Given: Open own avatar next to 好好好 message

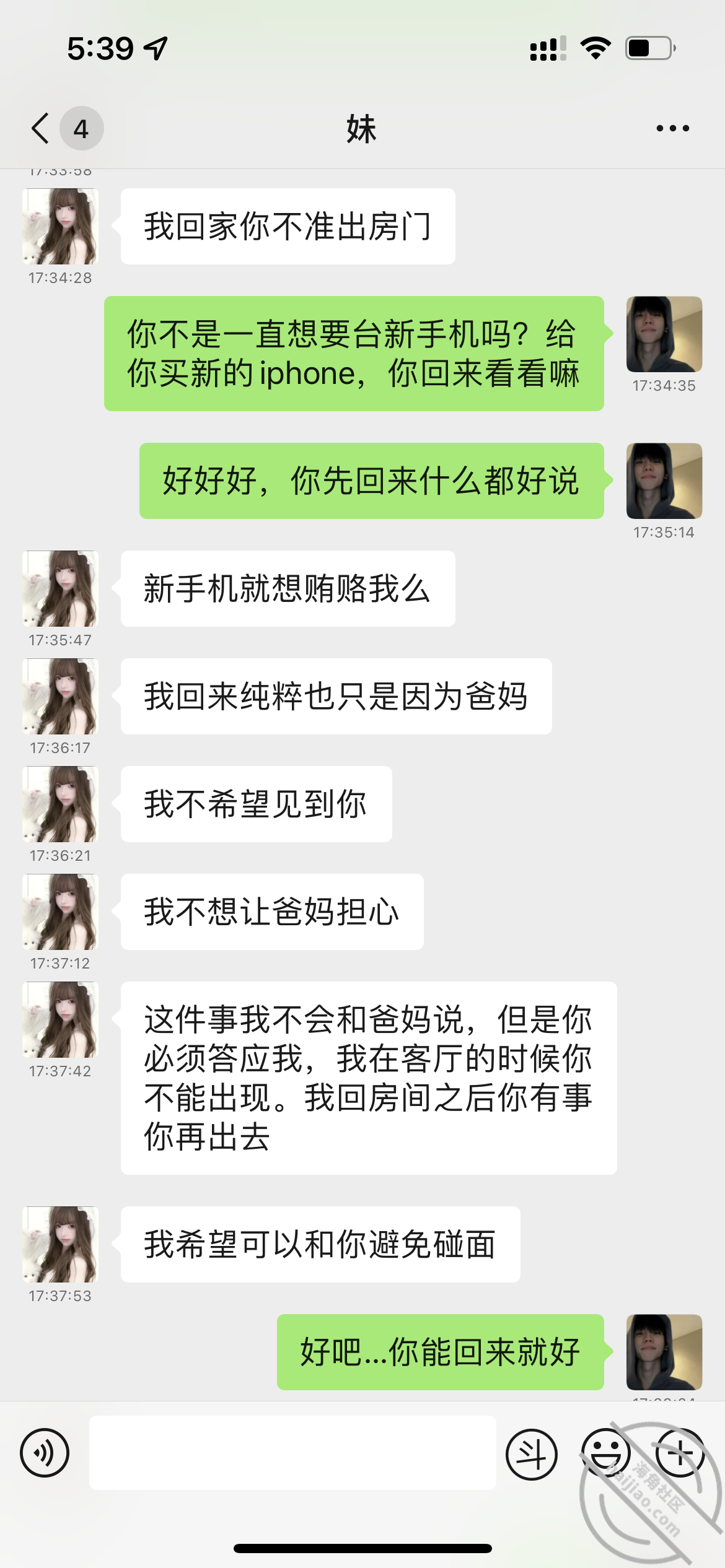Looking at the screenshot, I should point(664,481).
